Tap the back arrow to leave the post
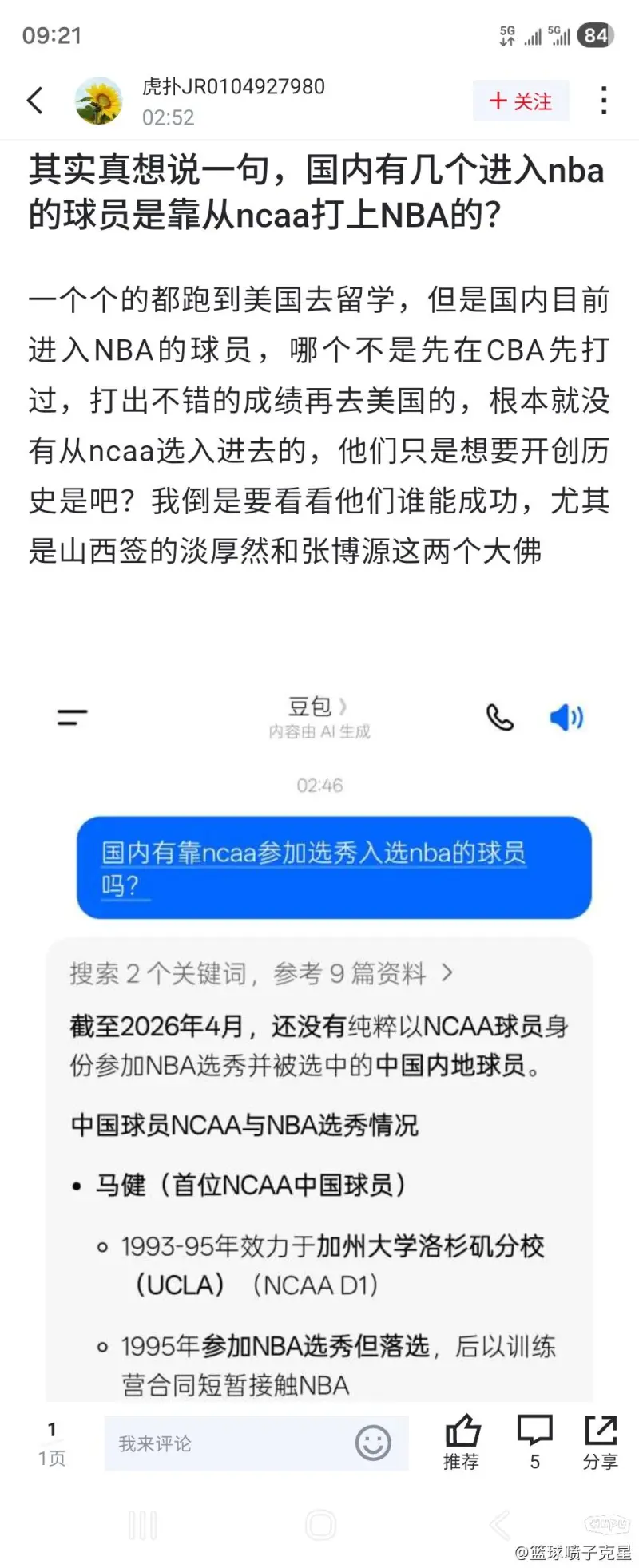 point(34,101)
